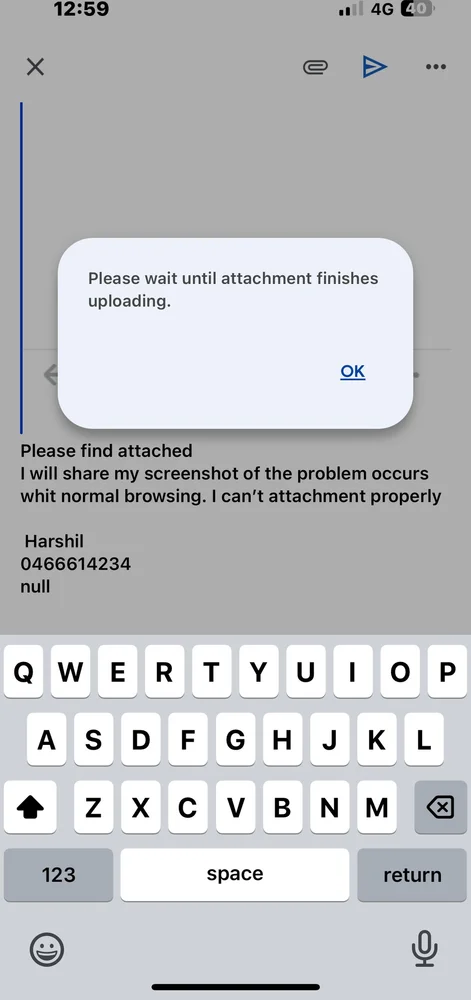Hit the backspace key on the keyboard
This screenshot has height=1000, width=471.
(440, 808)
